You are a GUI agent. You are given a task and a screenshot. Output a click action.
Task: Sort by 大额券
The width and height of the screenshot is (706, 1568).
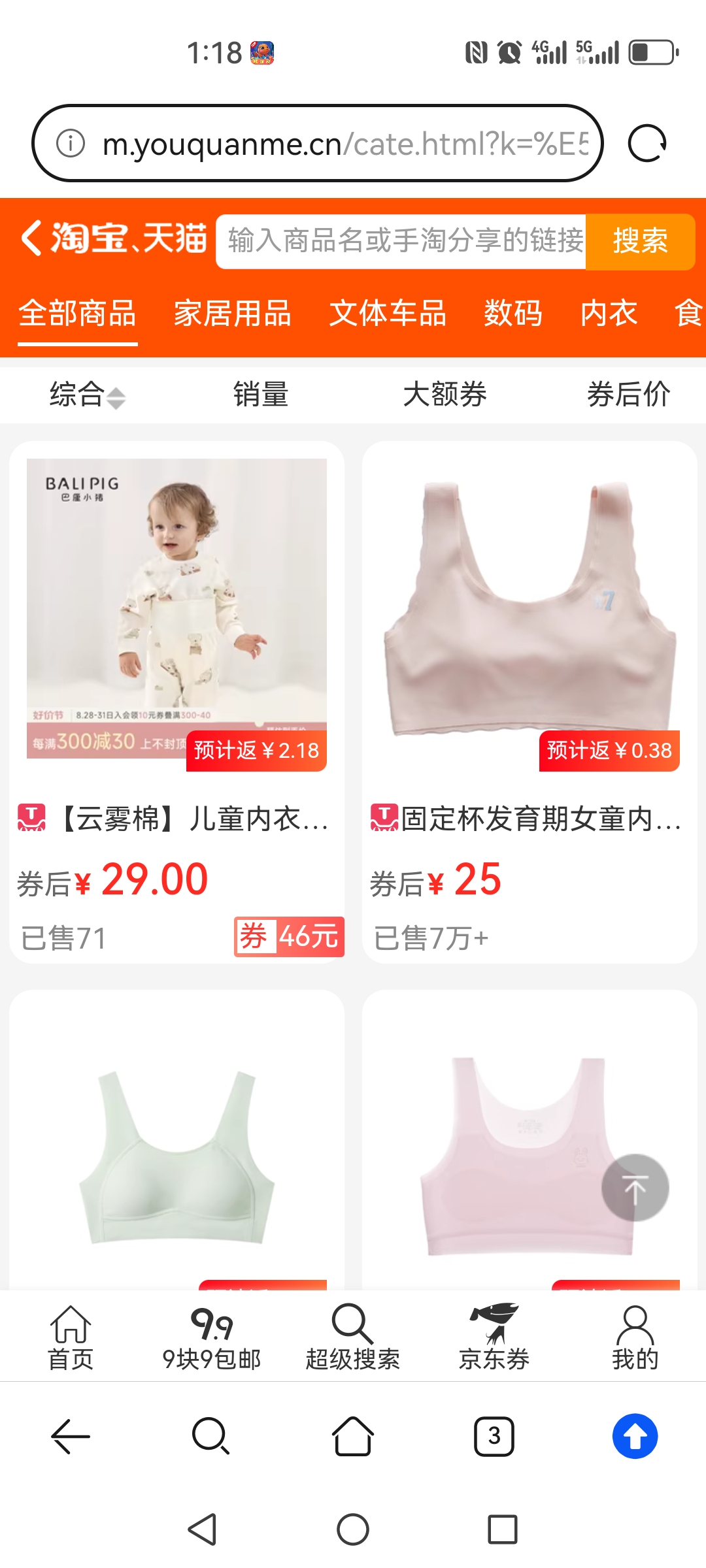pyautogui.click(x=445, y=395)
